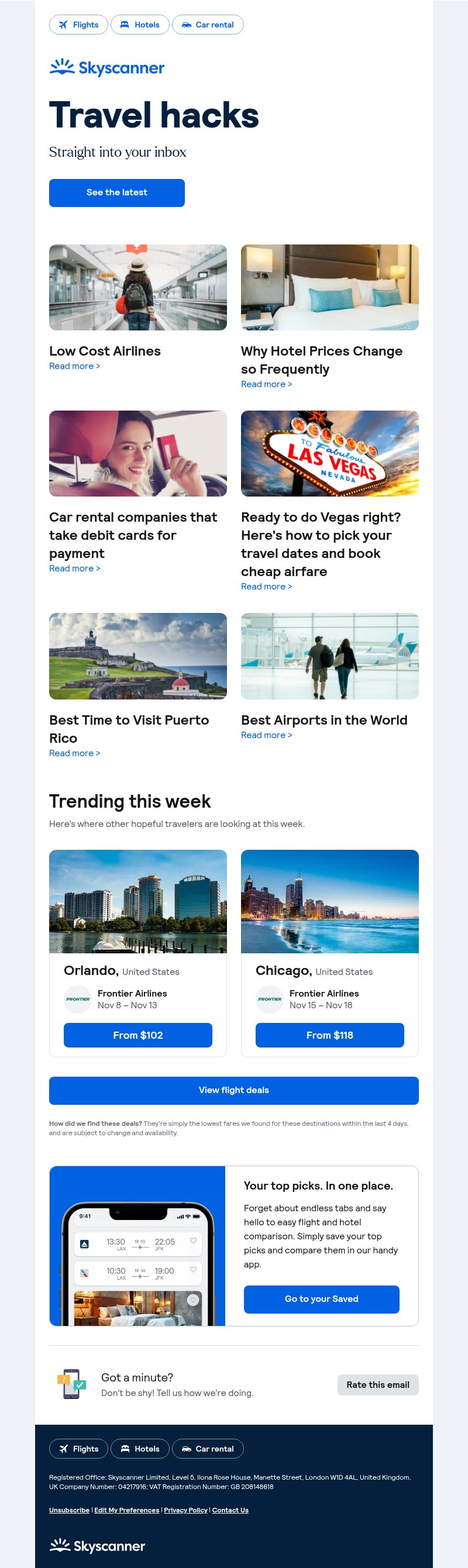View the Privacy Policy
This screenshot has width=468, height=1568.
coord(185,1510)
